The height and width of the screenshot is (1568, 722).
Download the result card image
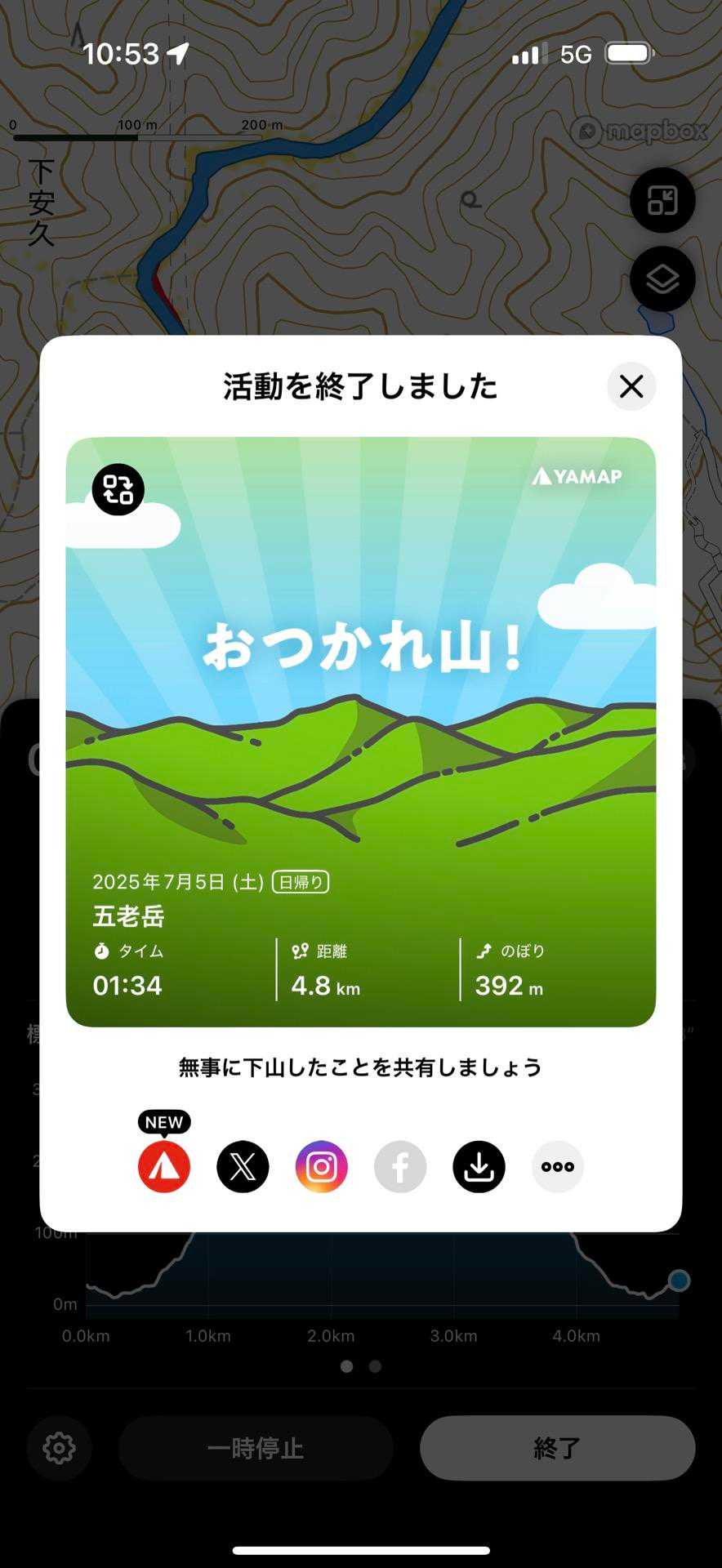[x=479, y=1166]
